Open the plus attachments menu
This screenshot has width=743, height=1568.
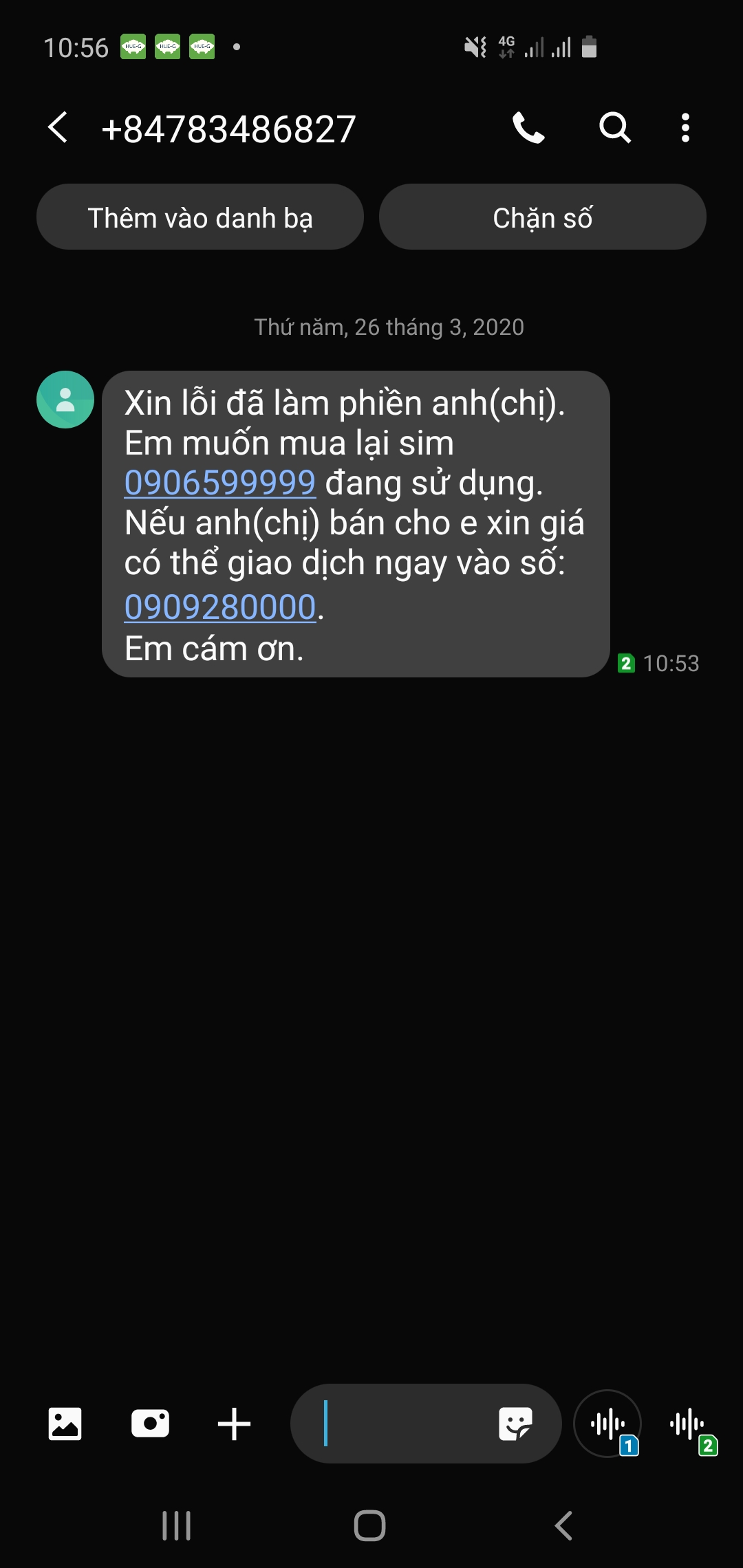[x=234, y=1424]
